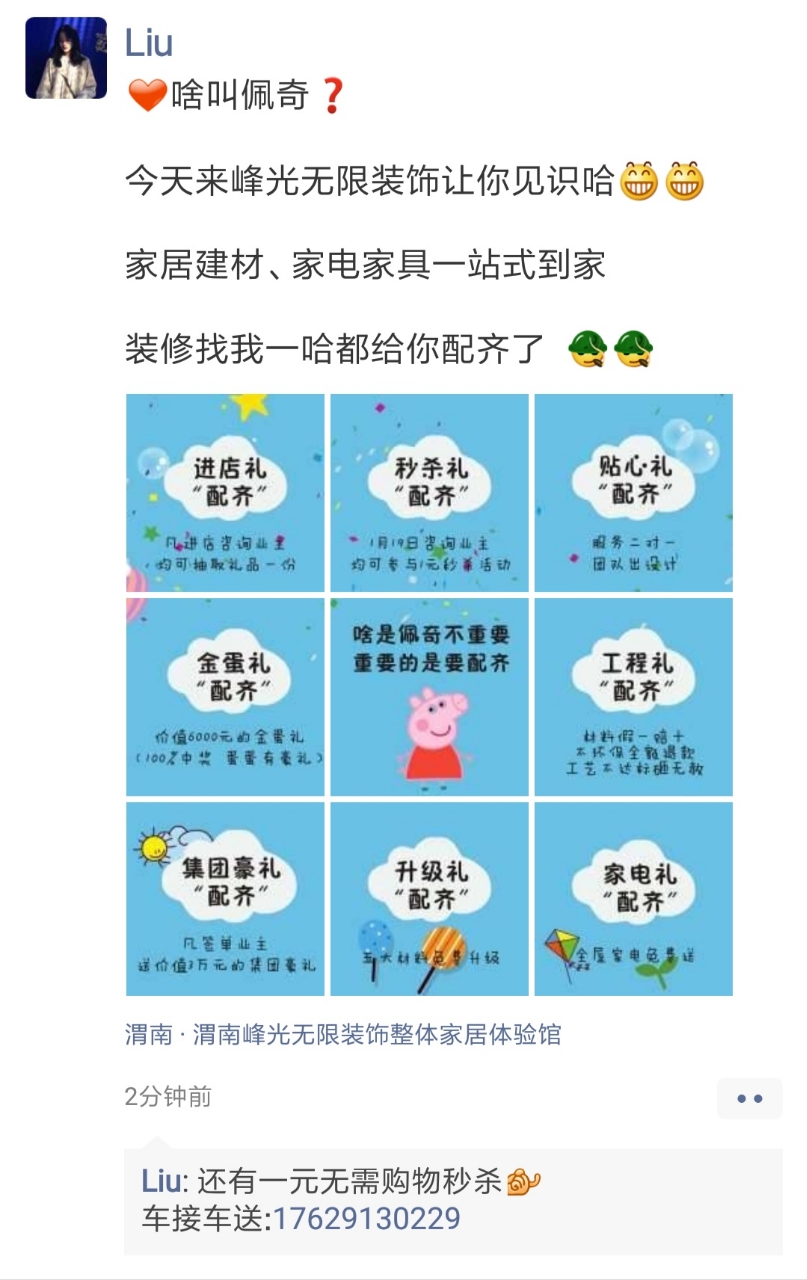Tap the phone number 17629130229
Screen dimensions: 807x1280
pos(367,1219)
